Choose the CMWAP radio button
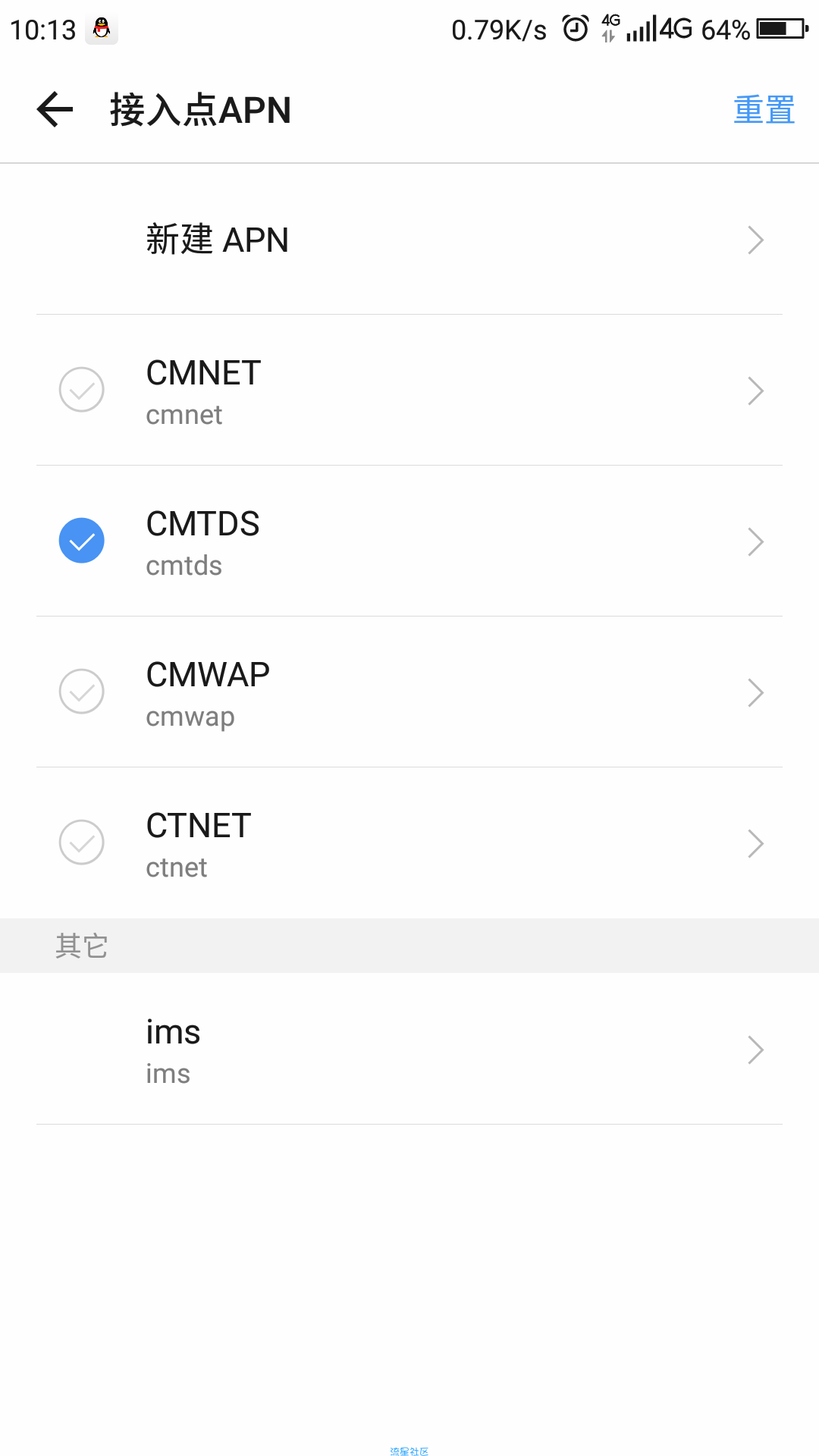Viewport: 819px width, 1456px height. click(81, 692)
